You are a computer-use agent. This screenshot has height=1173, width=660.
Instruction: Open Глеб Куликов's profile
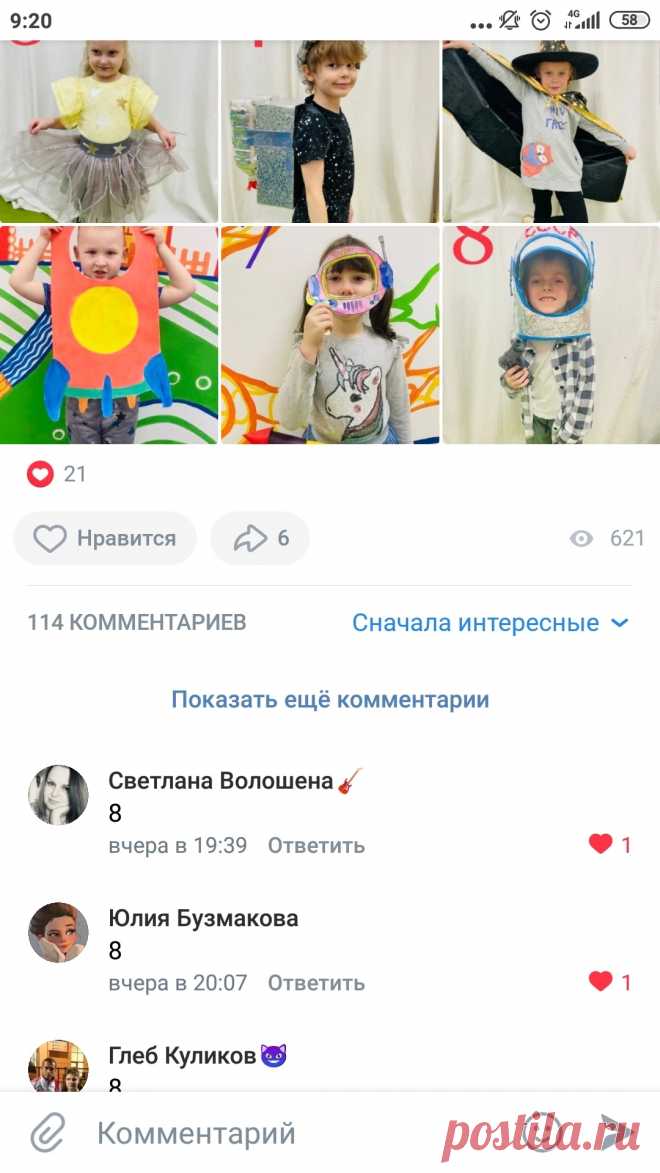pos(182,1055)
